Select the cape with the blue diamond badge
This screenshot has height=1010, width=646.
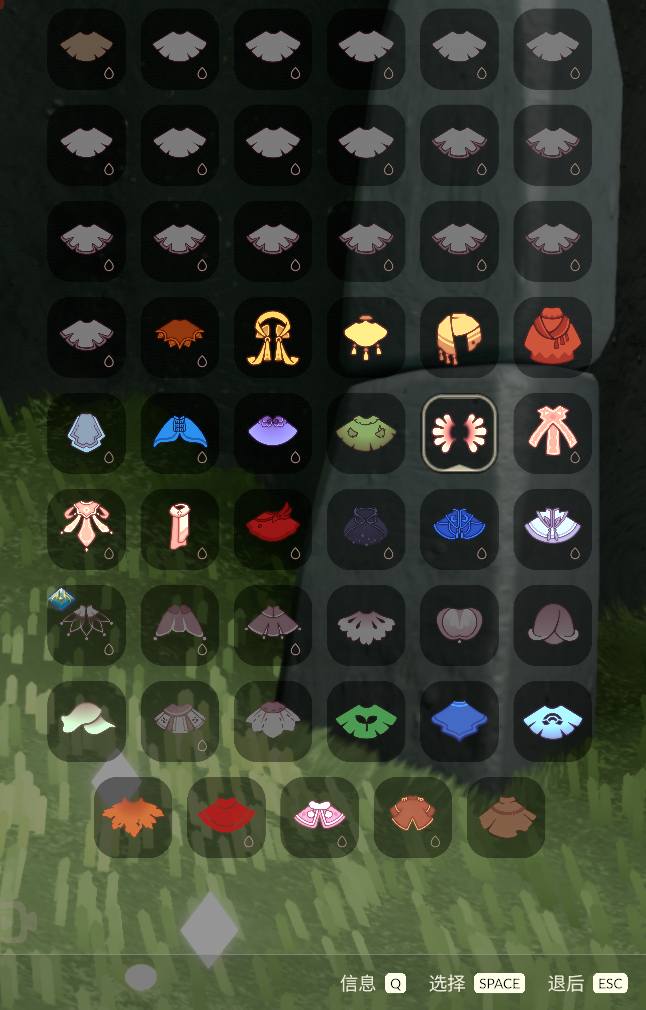(x=87, y=624)
